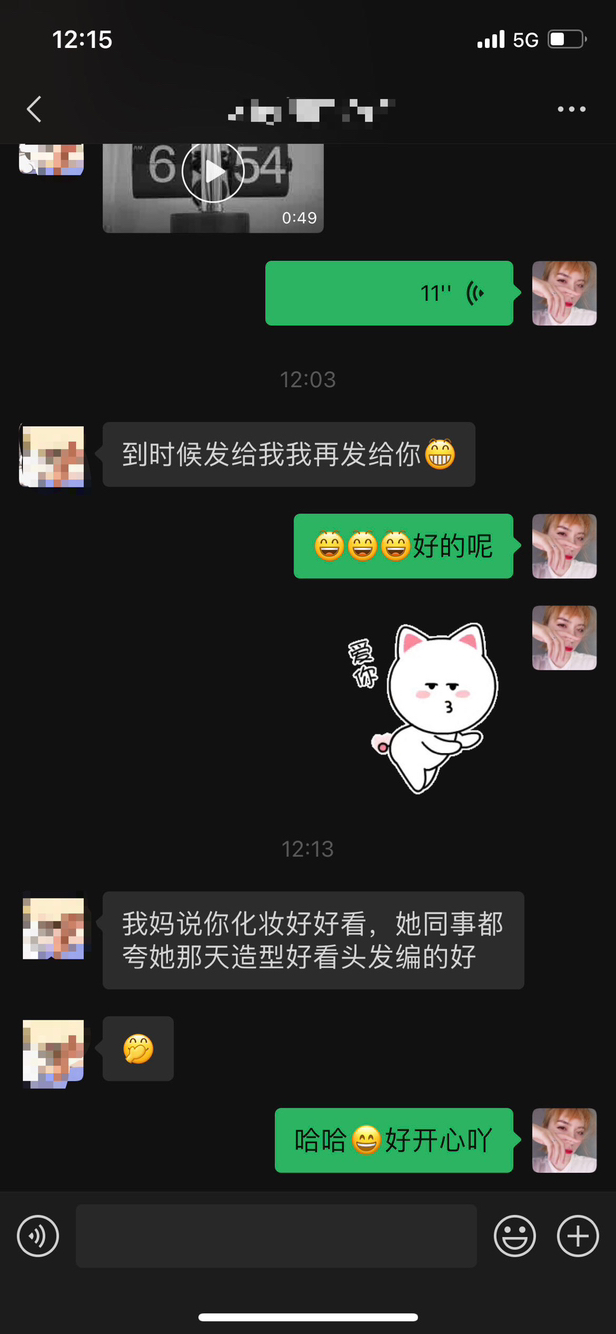Go back to the chat list
The image size is (616, 1334).
(x=34, y=109)
